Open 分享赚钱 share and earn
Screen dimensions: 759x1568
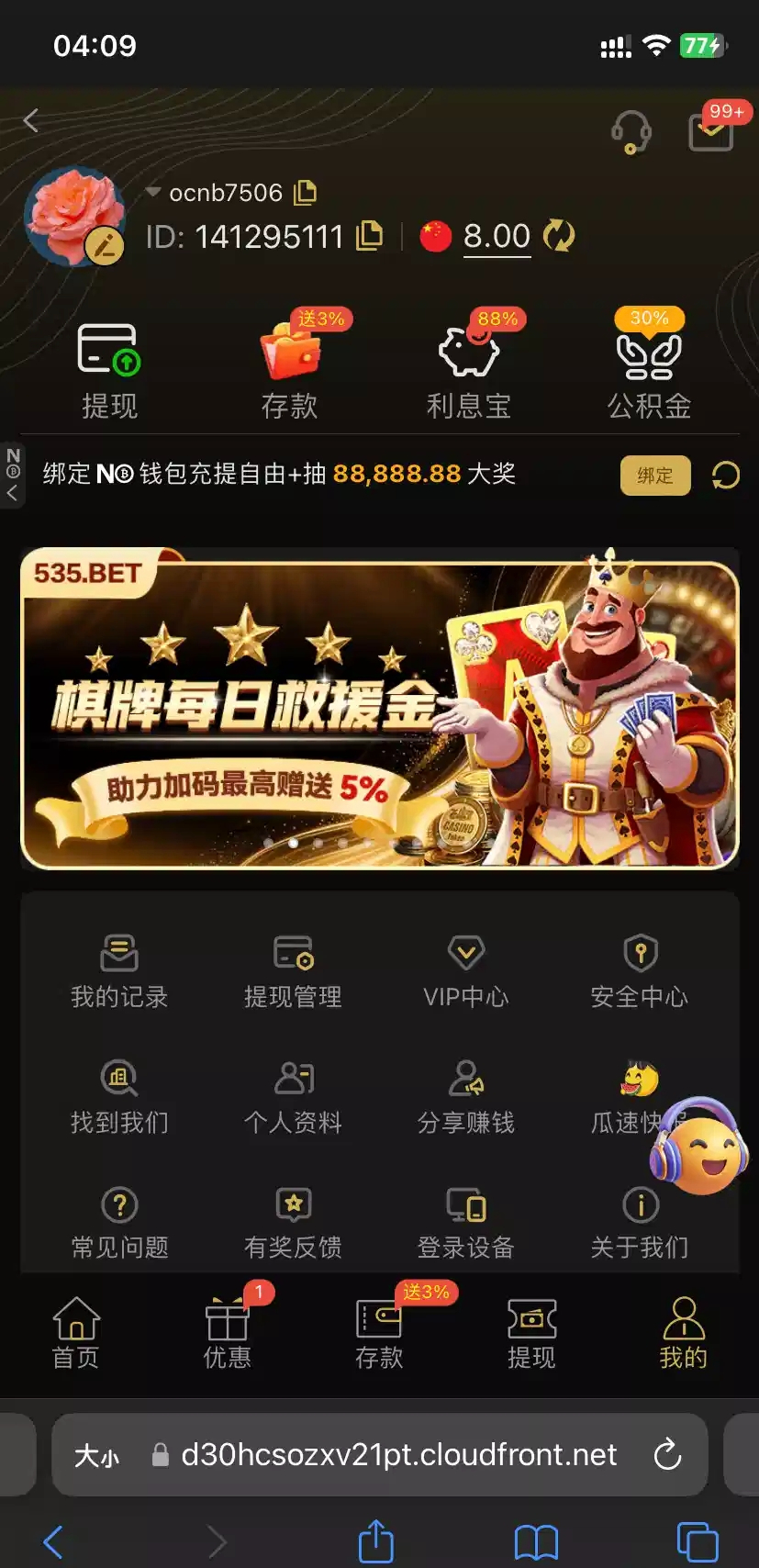click(465, 1097)
